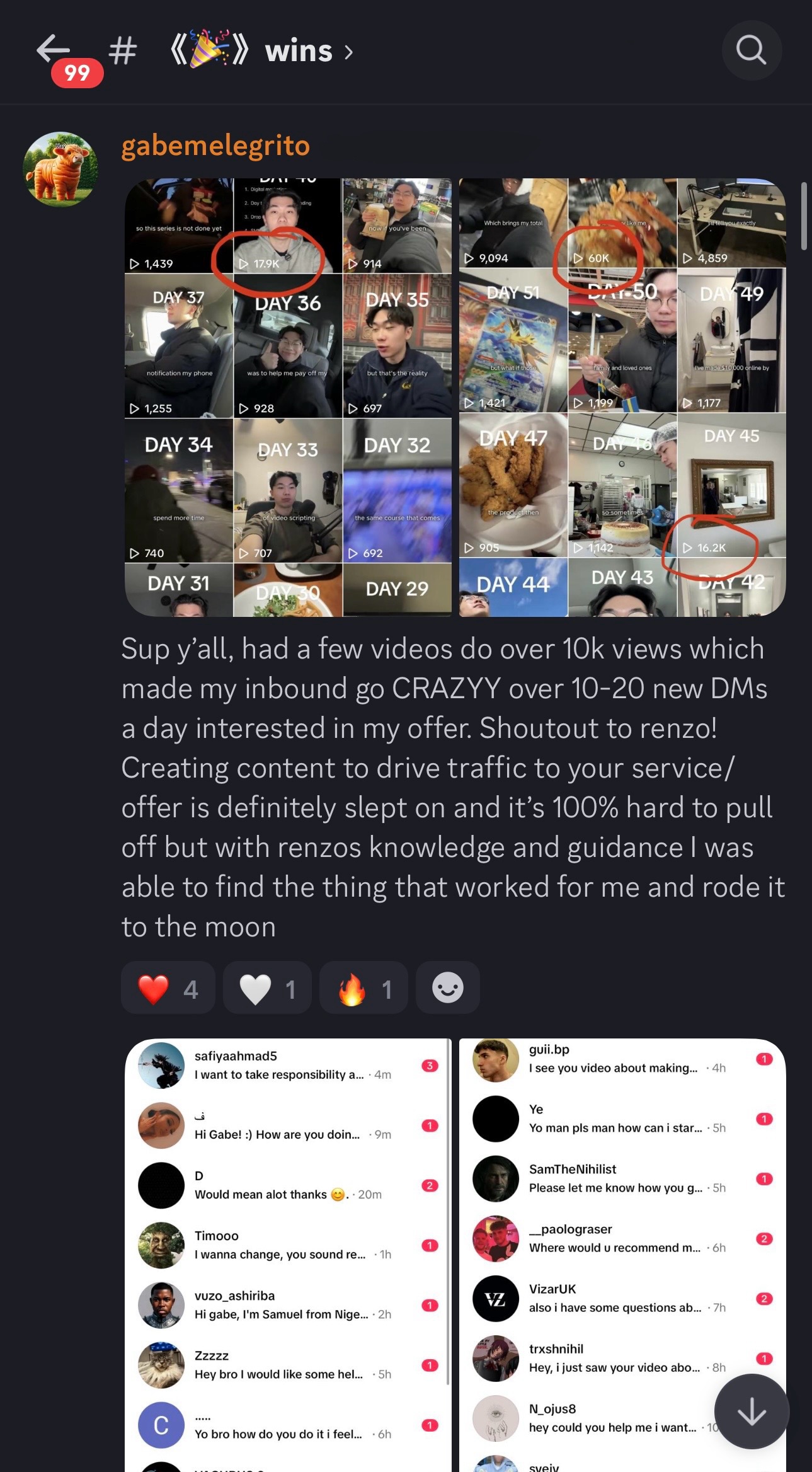Go back to the channel list
The image size is (812, 1472).
point(54,50)
